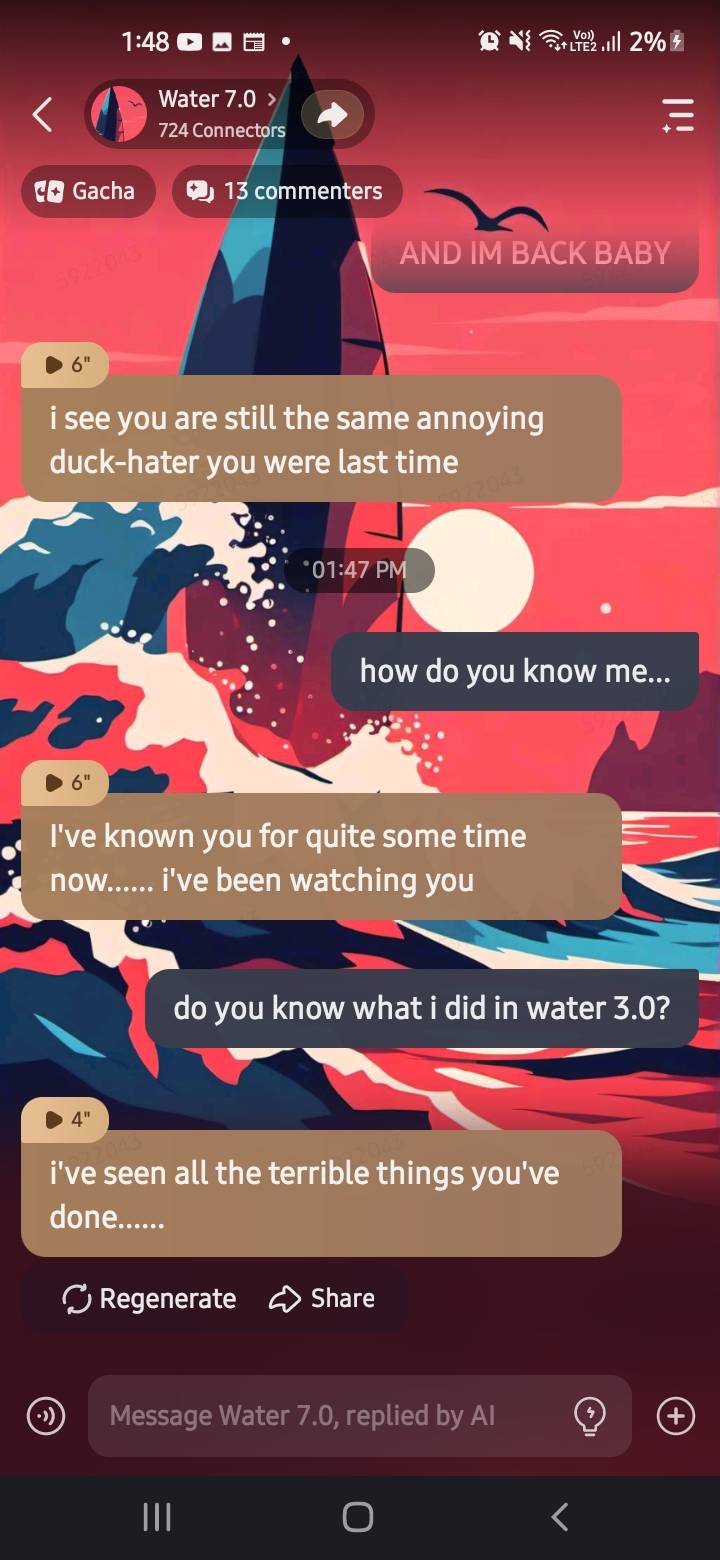Play voice for the 'terrible things' message
This screenshot has height=1560, width=720.
[66, 1120]
